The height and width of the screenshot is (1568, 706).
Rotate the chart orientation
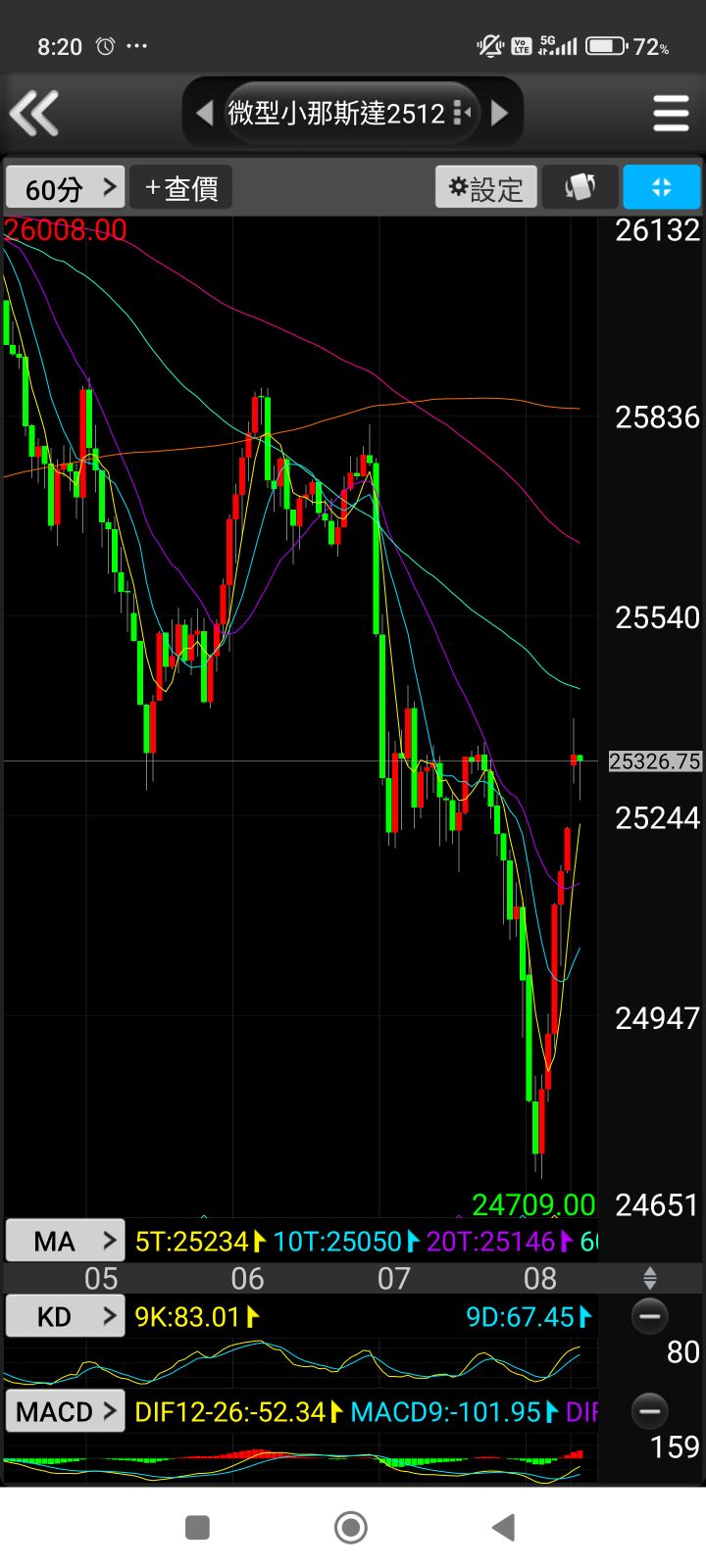click(580, 187)
